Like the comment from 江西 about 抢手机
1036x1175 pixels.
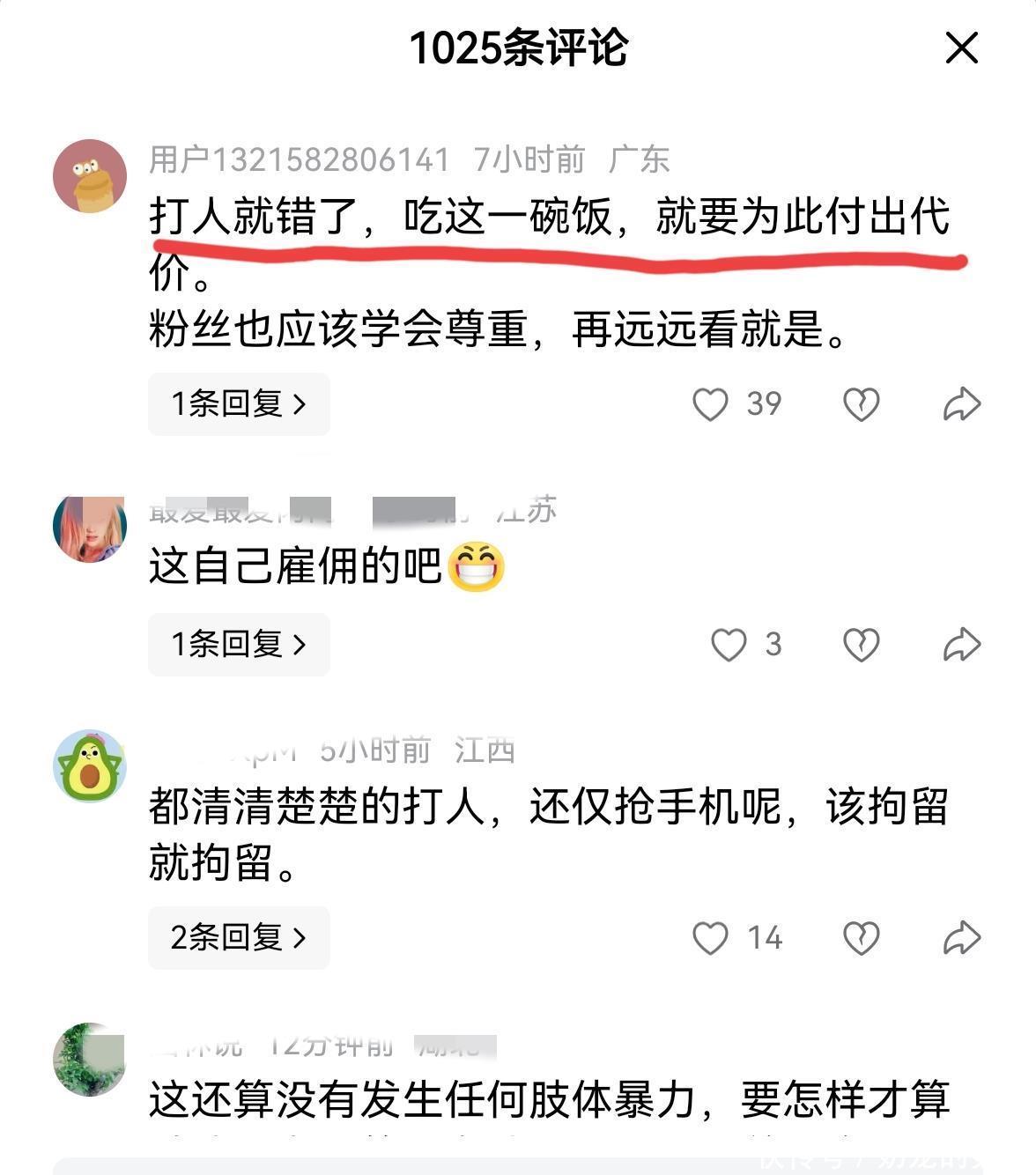coord(710,938)
